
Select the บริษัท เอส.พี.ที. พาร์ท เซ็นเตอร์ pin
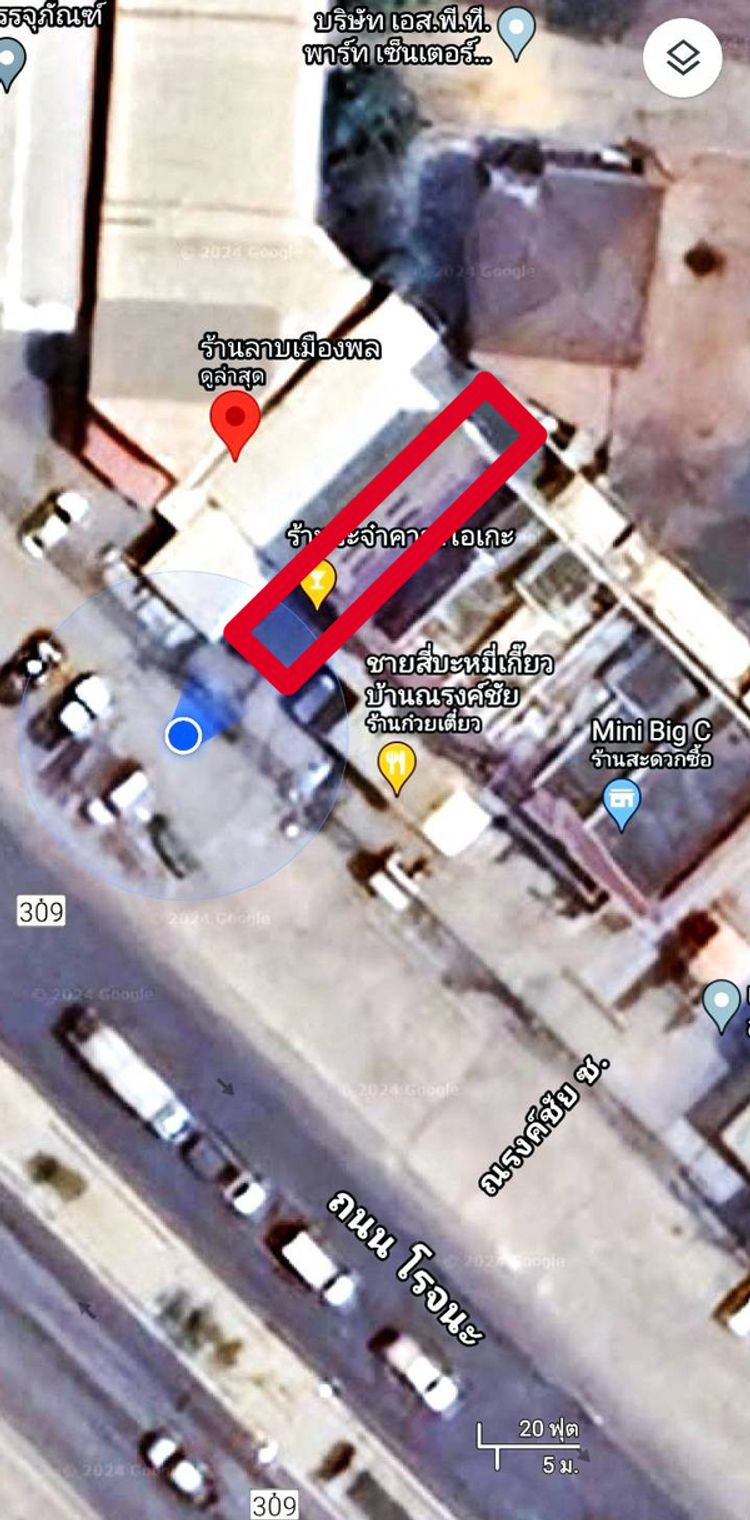pyautogui.click(x=516, y=30)
